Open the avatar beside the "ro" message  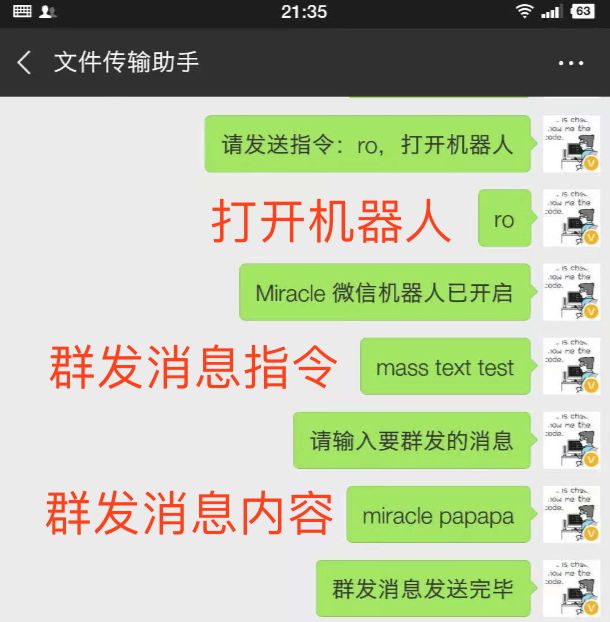coord(571,218)
